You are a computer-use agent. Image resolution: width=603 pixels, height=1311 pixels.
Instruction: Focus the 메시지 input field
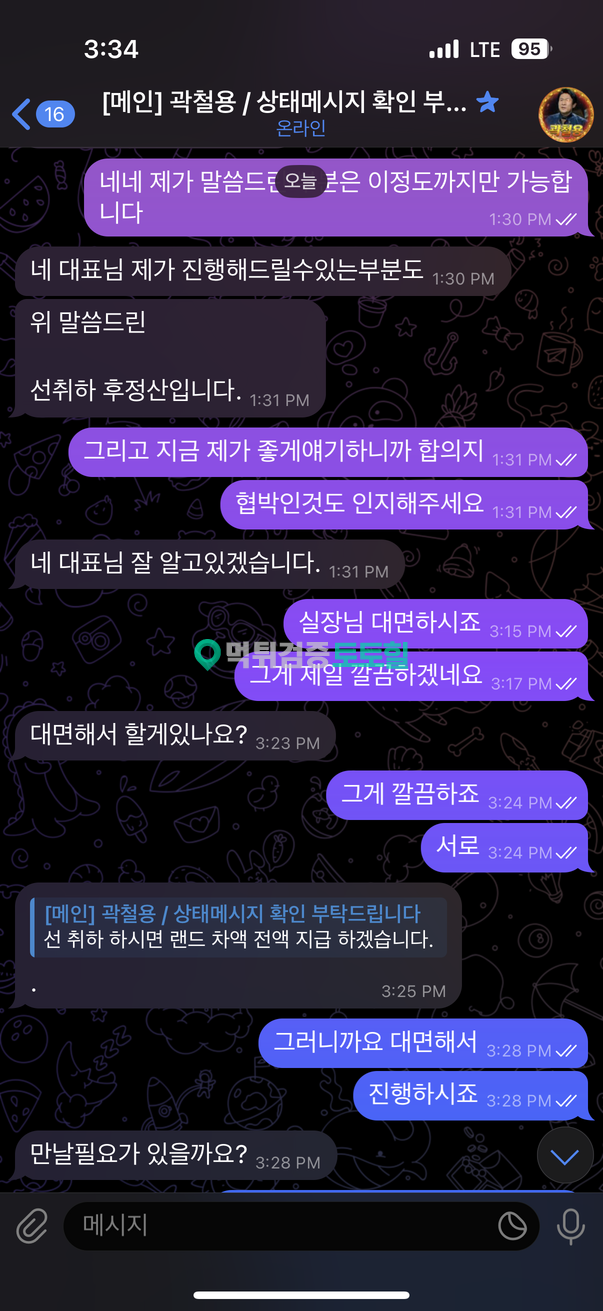[x=280, y=1226]
